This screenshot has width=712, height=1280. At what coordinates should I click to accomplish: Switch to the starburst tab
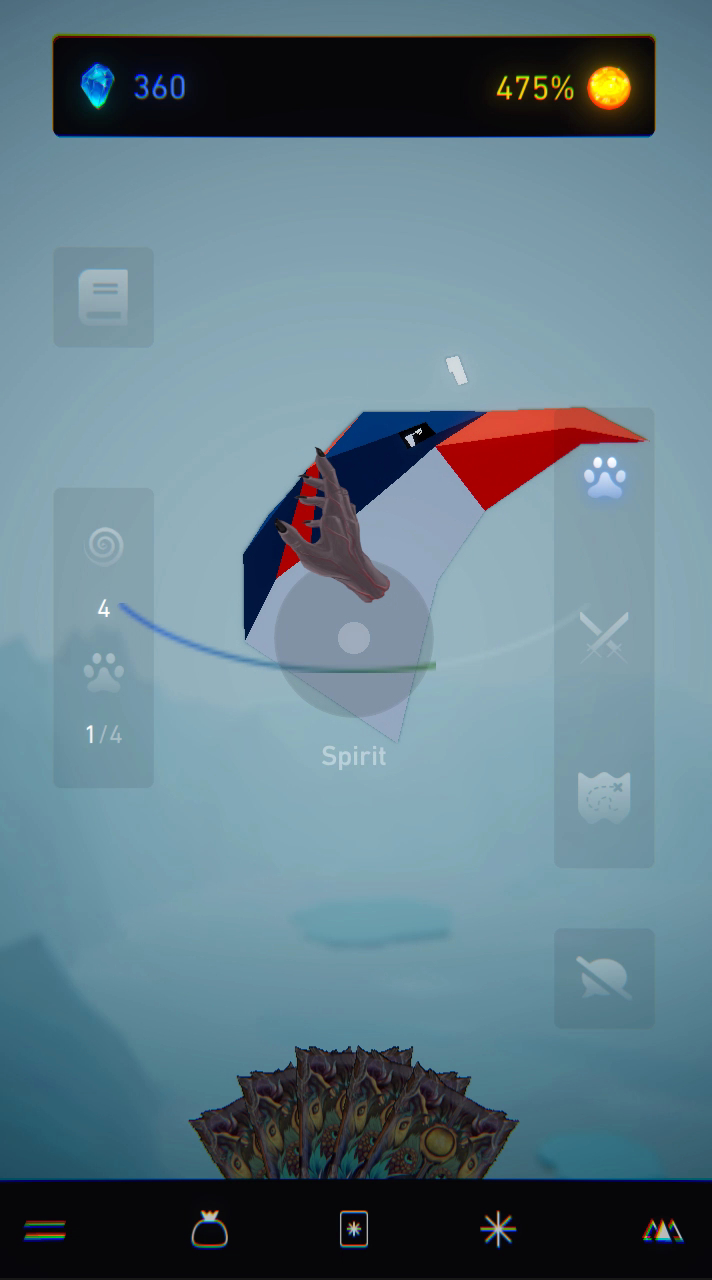[497, 1230]
